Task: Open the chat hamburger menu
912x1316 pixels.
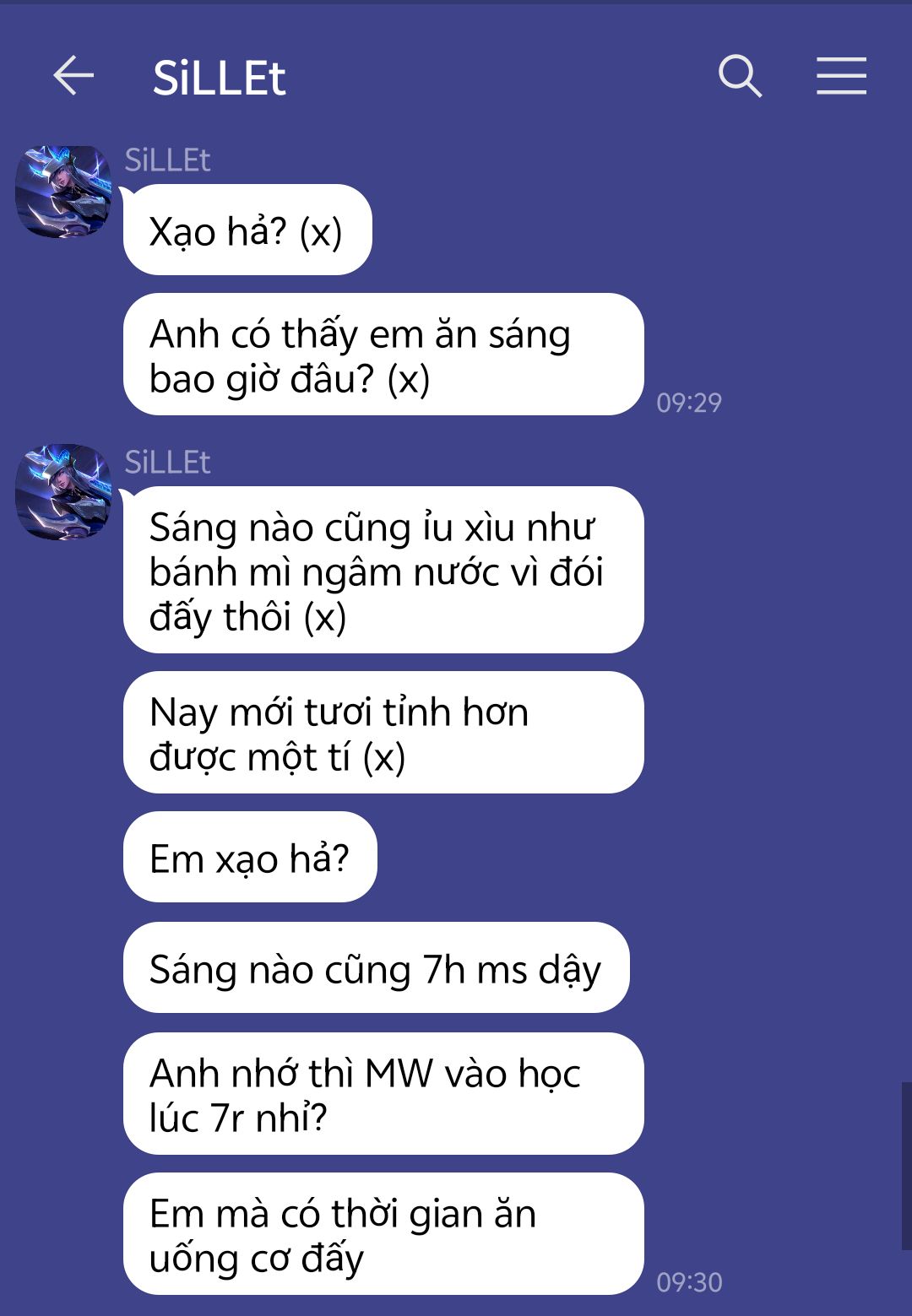Action: [x=841, y=77]
